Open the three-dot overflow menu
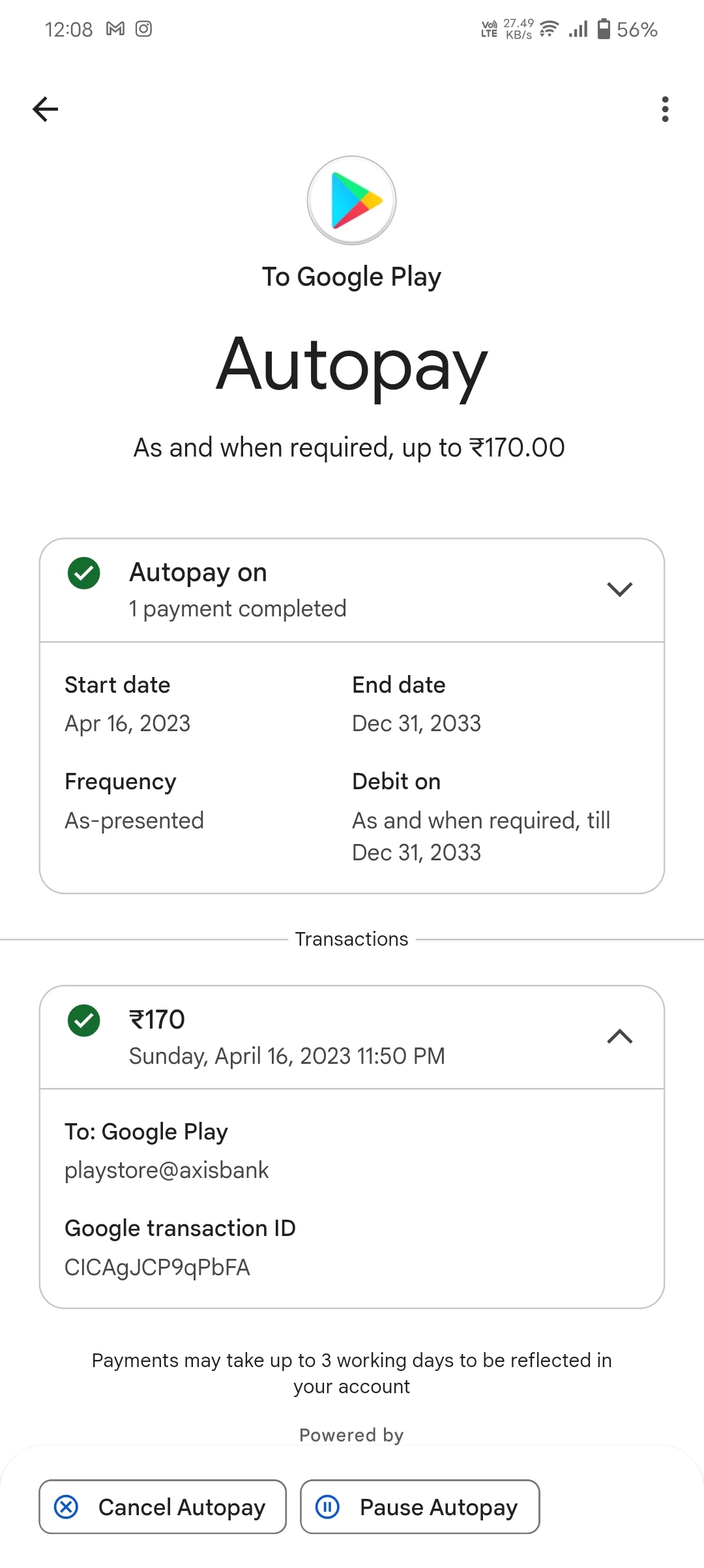The height and width of the screenshot is (1568, 704). (x=665, y=109)
